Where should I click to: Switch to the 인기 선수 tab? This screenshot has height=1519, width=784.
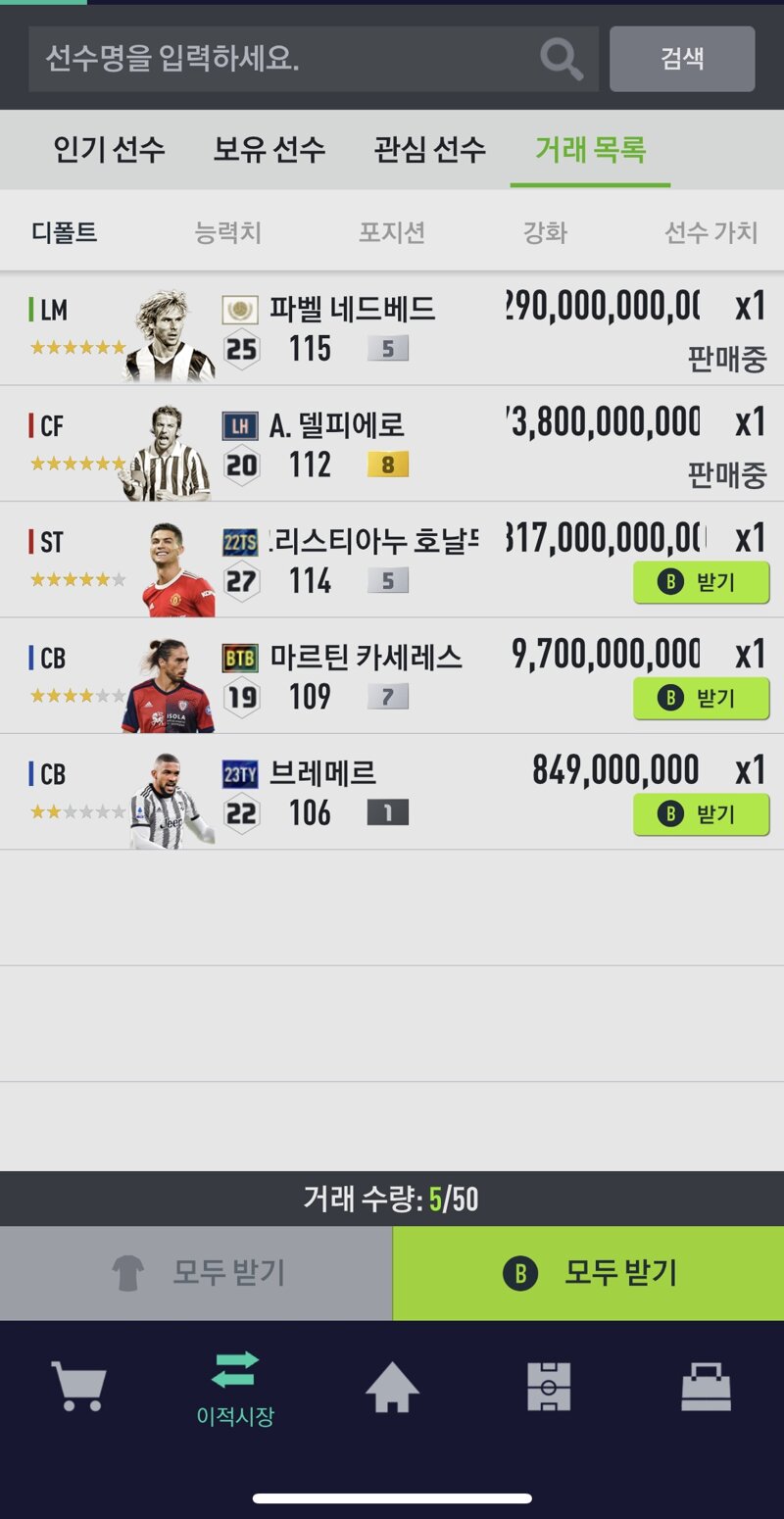109,150
